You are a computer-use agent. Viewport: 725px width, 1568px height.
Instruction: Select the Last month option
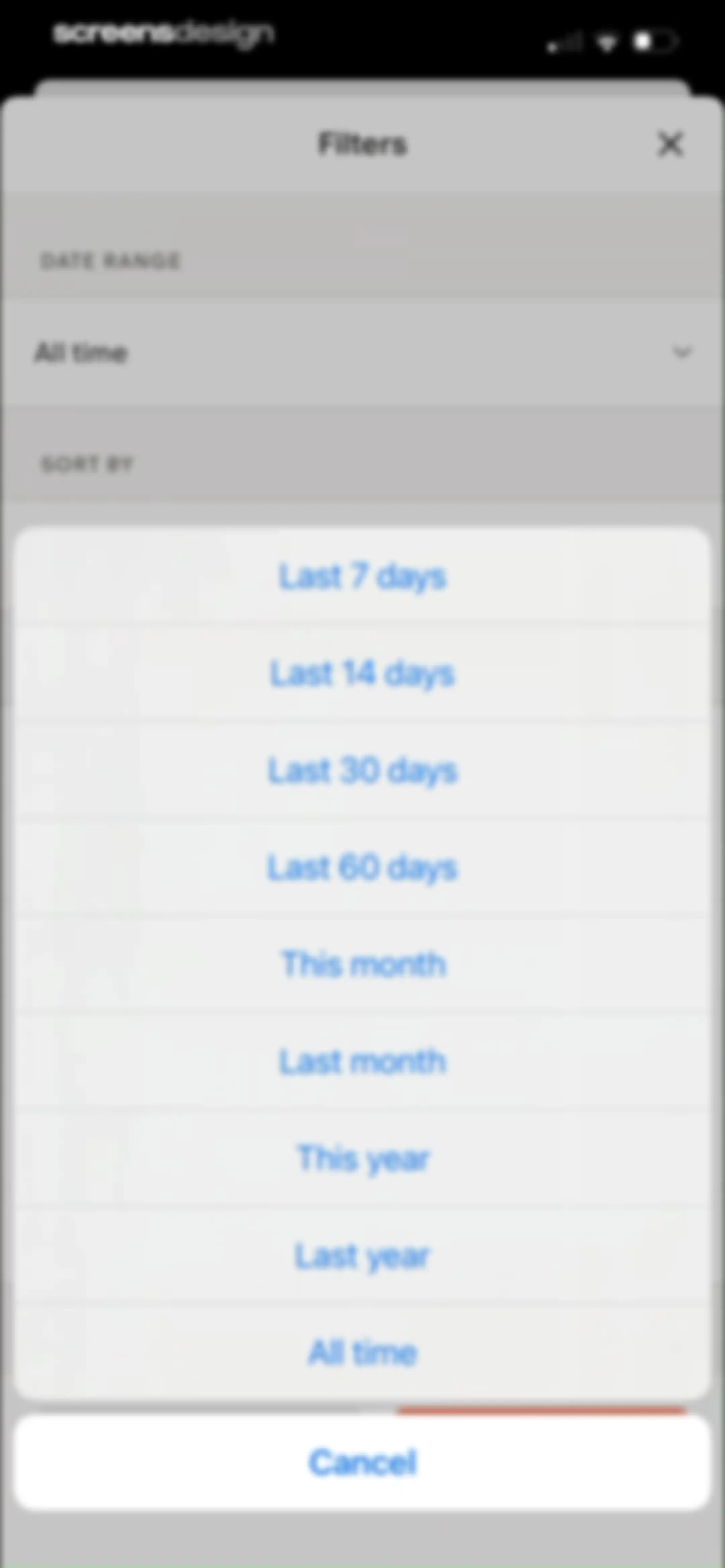tap(362, 1062)
